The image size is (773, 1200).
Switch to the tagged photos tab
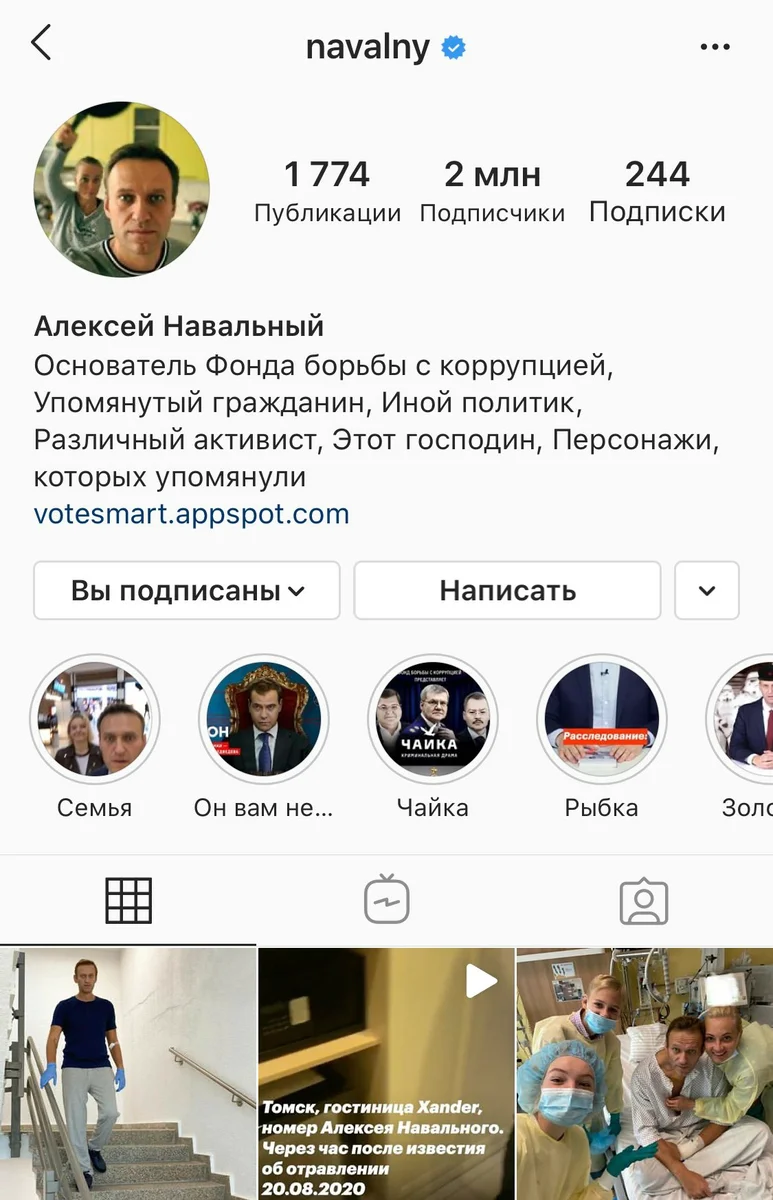pyautogui.click(x=644, y=901)
